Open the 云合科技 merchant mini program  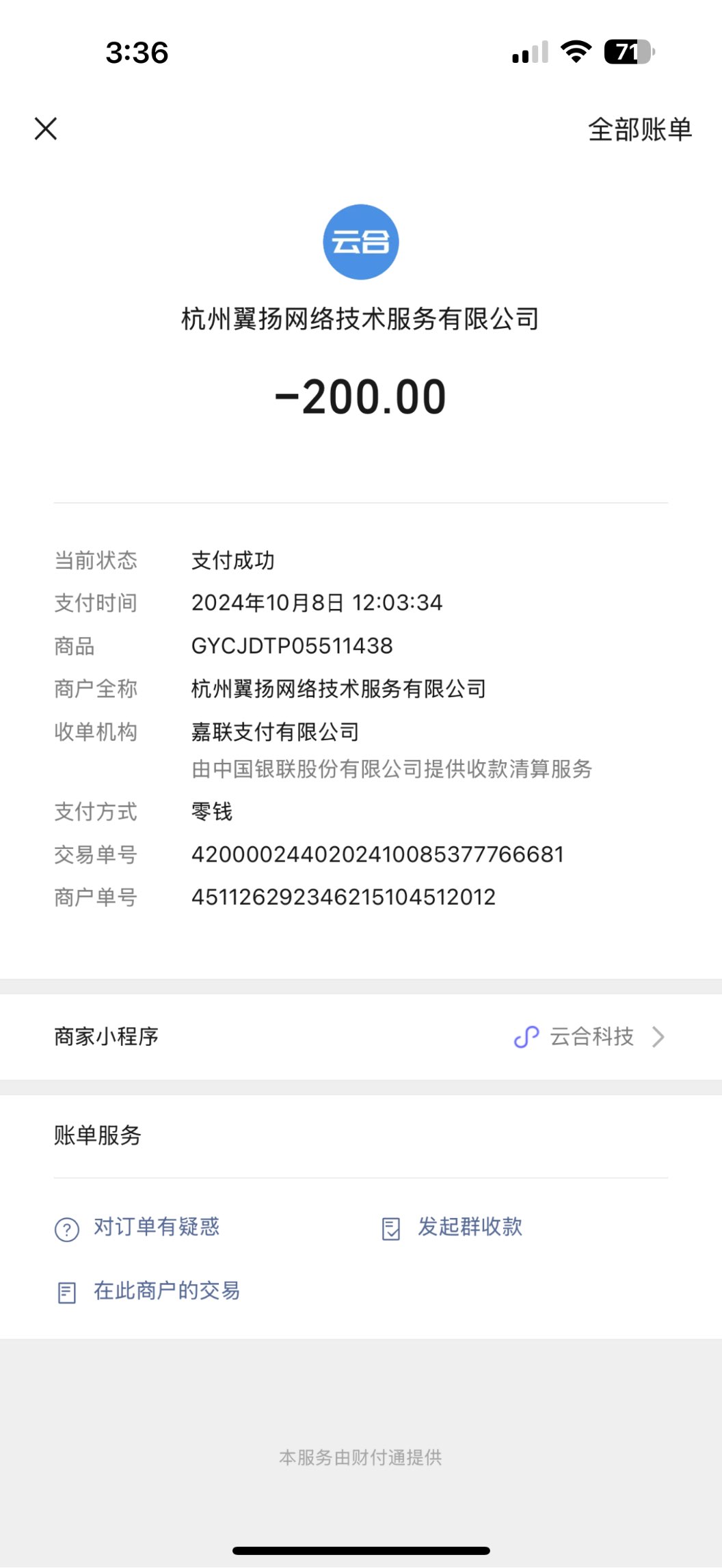coord(591,1036)
